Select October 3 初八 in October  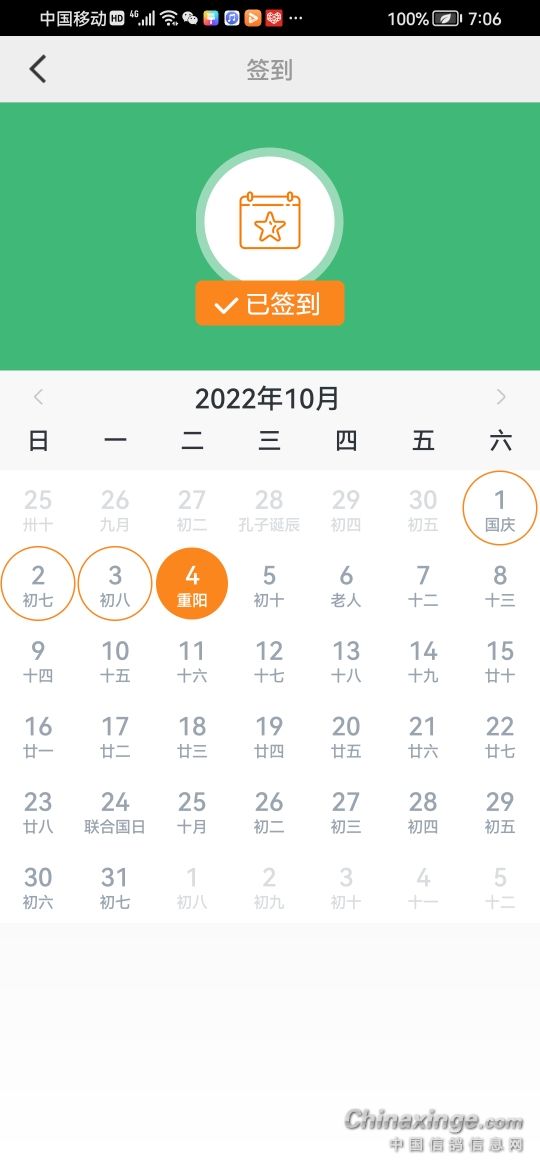(115, 584)
